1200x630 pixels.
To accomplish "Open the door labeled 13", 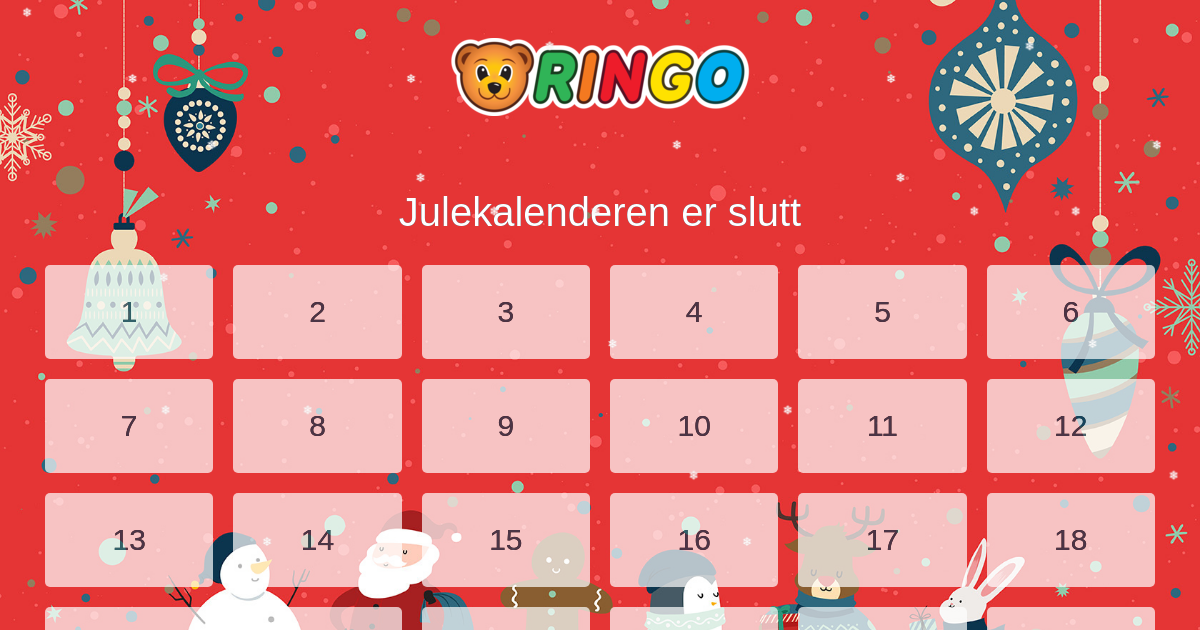I will point(129,540).
